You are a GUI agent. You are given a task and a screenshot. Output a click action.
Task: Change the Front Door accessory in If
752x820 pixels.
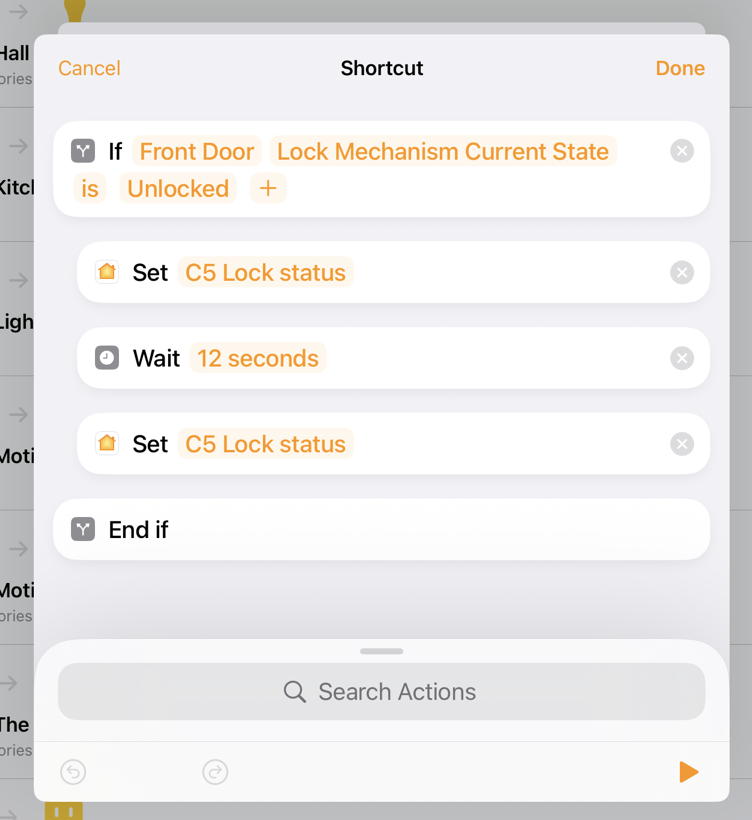pos(197,151)
